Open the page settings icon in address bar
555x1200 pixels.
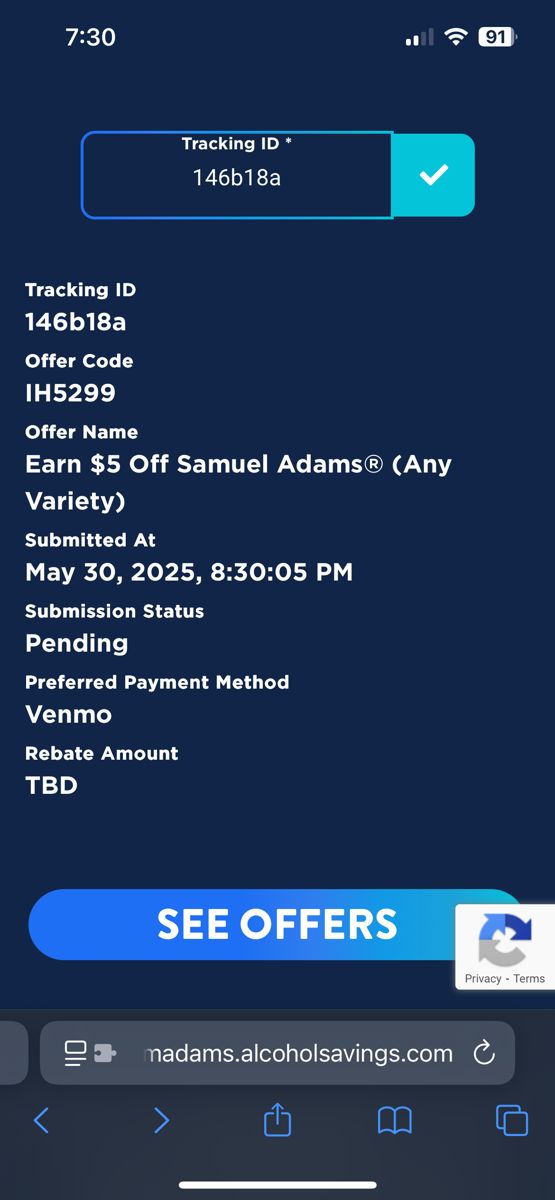[x=90, y=1052]
